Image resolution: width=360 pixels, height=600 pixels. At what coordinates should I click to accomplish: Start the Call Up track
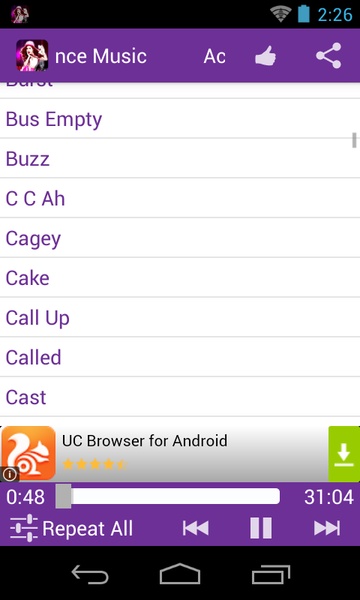pos(180,318)
